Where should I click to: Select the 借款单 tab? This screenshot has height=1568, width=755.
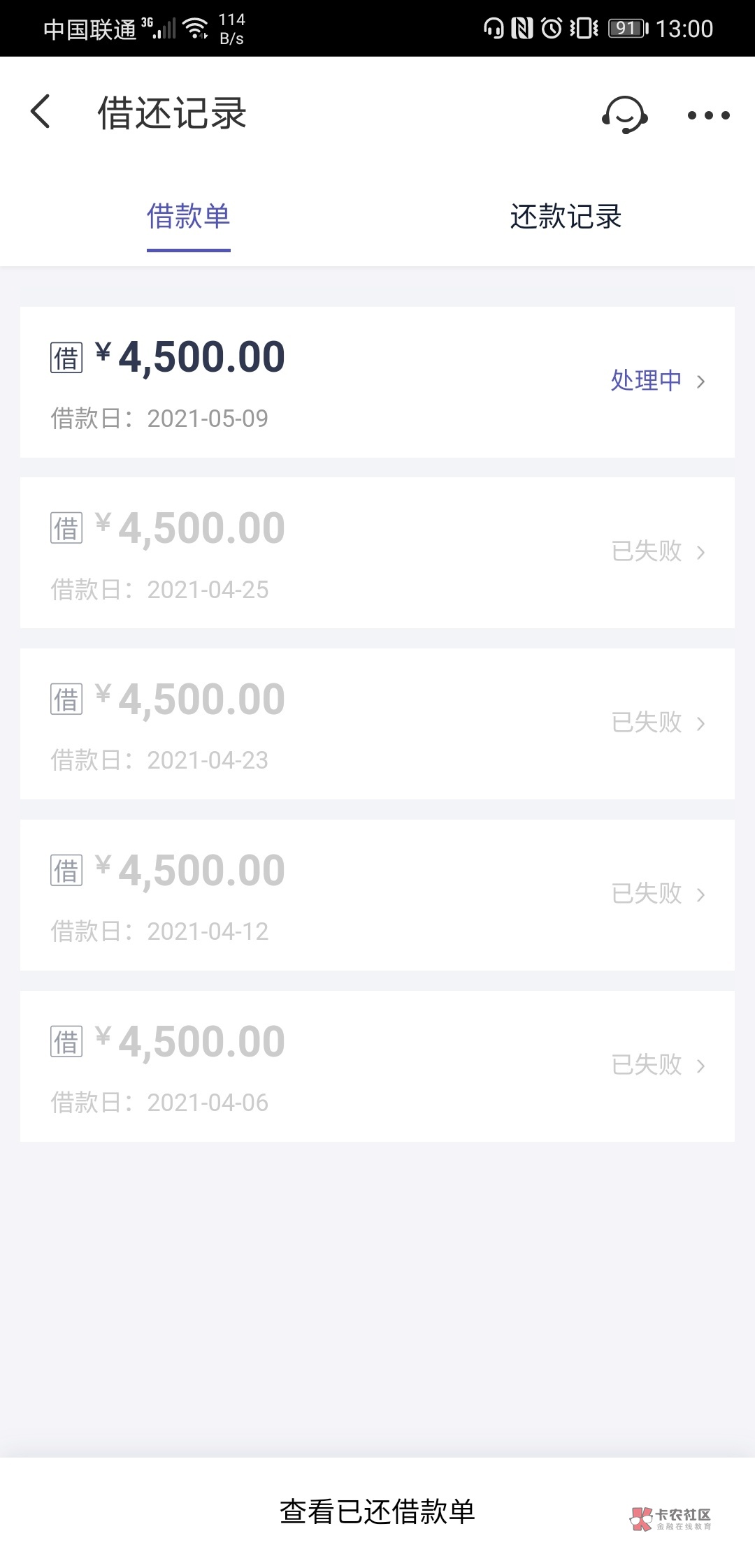[189, 217]
